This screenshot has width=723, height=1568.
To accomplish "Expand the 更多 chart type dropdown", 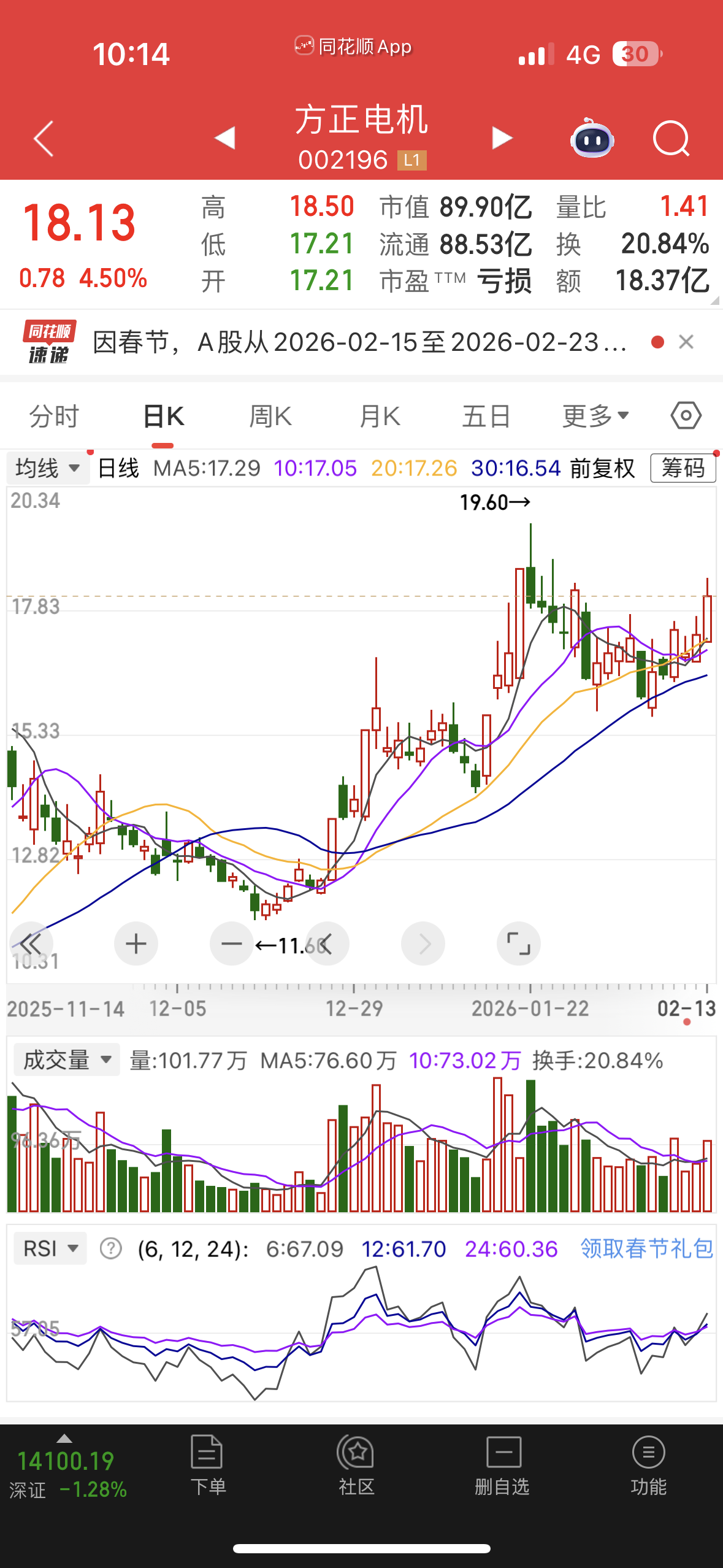I will click(594, 415).
